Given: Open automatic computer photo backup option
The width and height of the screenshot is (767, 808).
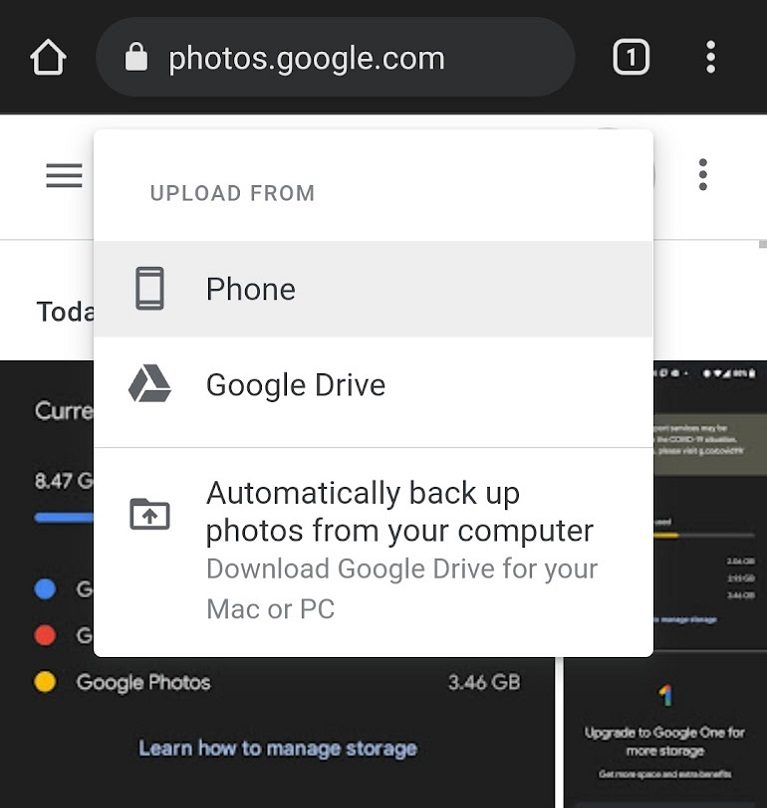Looking at the screenshot, I should coord(373,550).
